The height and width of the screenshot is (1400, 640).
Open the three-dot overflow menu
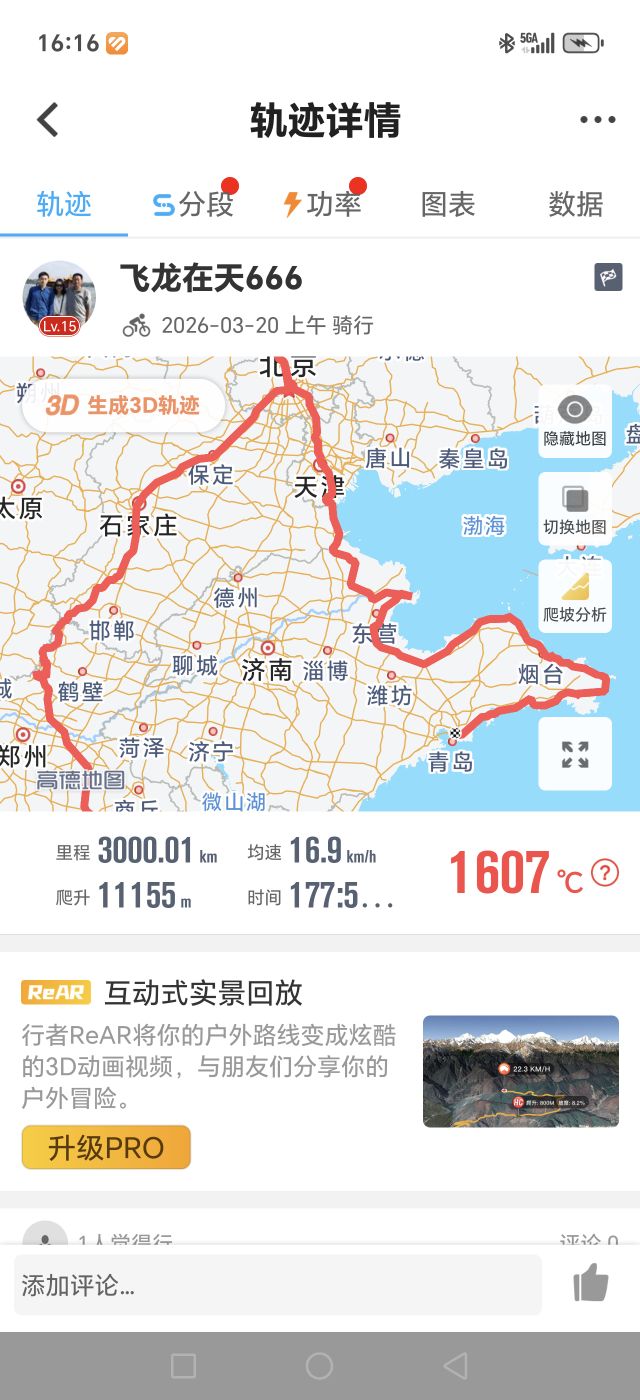pyautogui.click(x=597, y=120)
